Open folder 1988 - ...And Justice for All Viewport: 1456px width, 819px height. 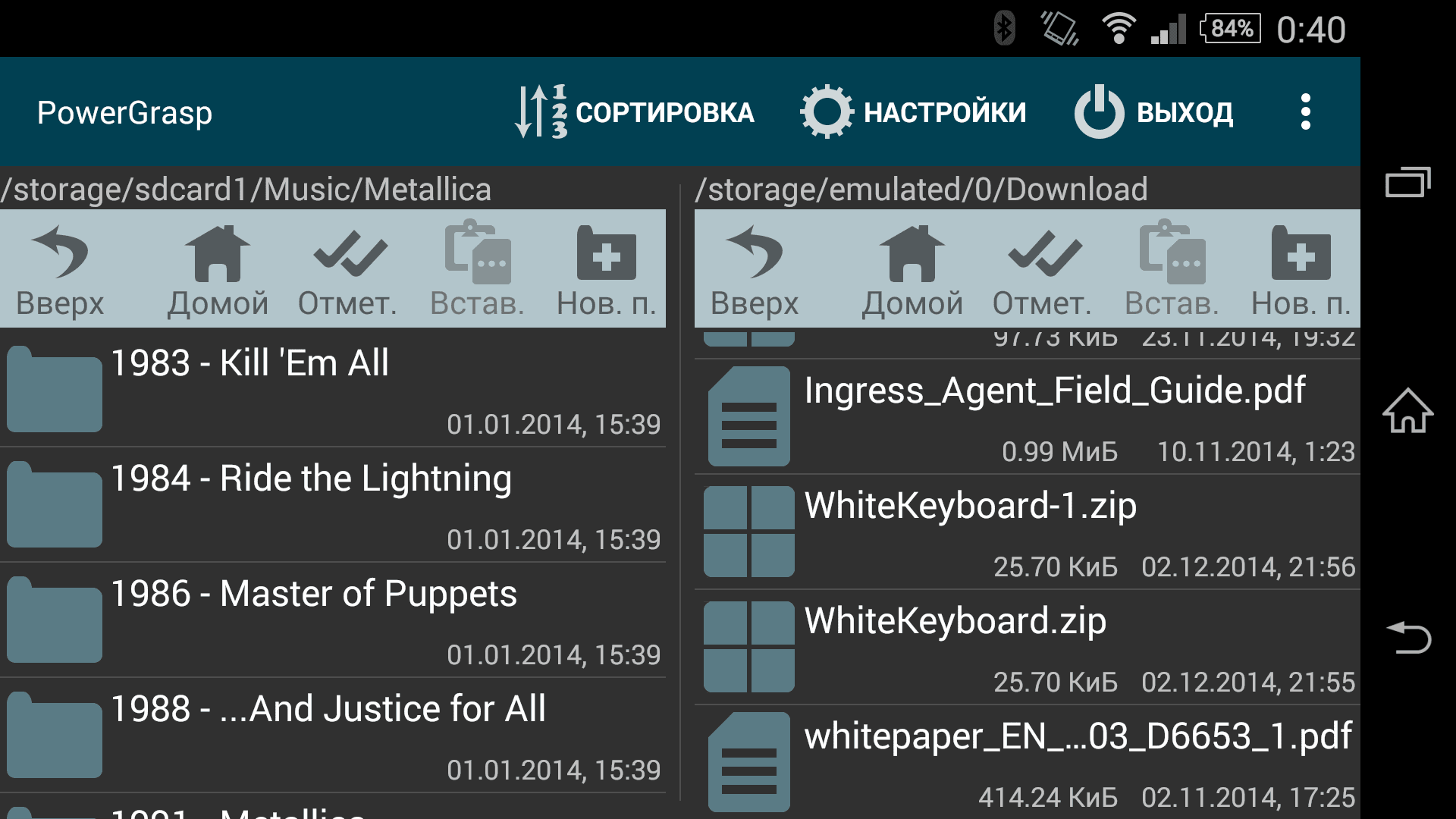[332, 734]
